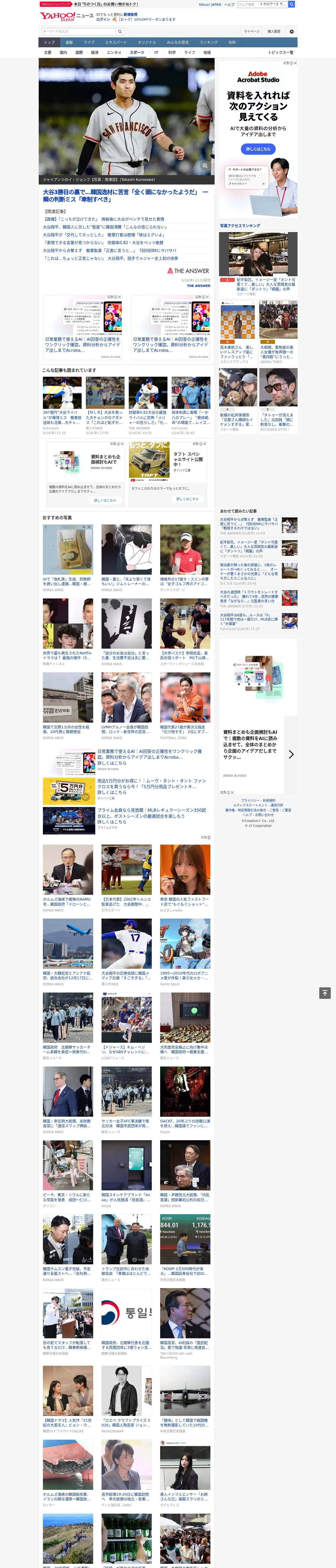The image size is (336, 1568).
Task: Open トピックス一覧 link
Action: pos(281,52)
